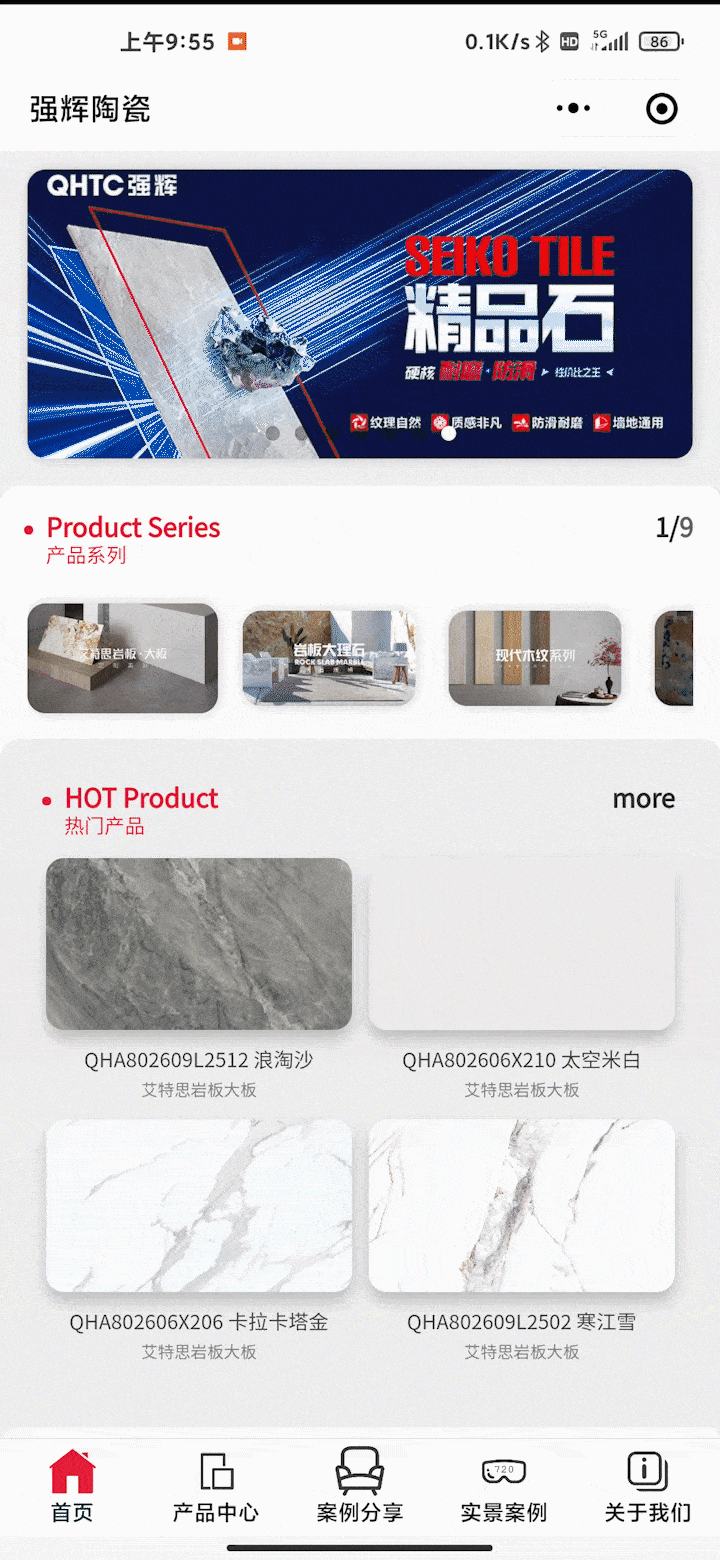Open product QHA802609L2502 寒江雪
The height and width of the screenshot is (1560, 720).
(x=521, y=1205)
